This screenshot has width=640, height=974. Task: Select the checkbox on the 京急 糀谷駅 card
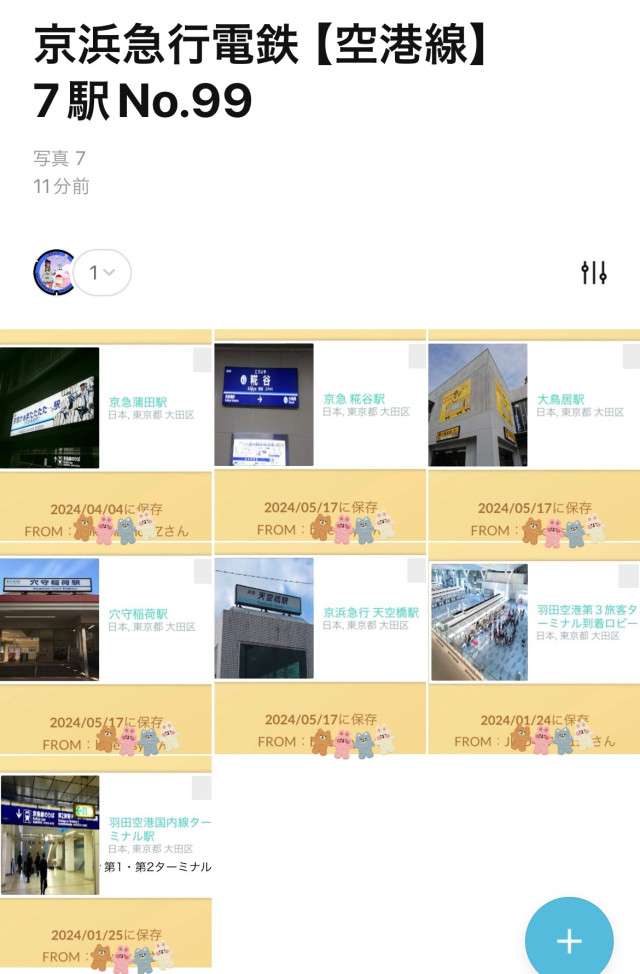point(417,357)
